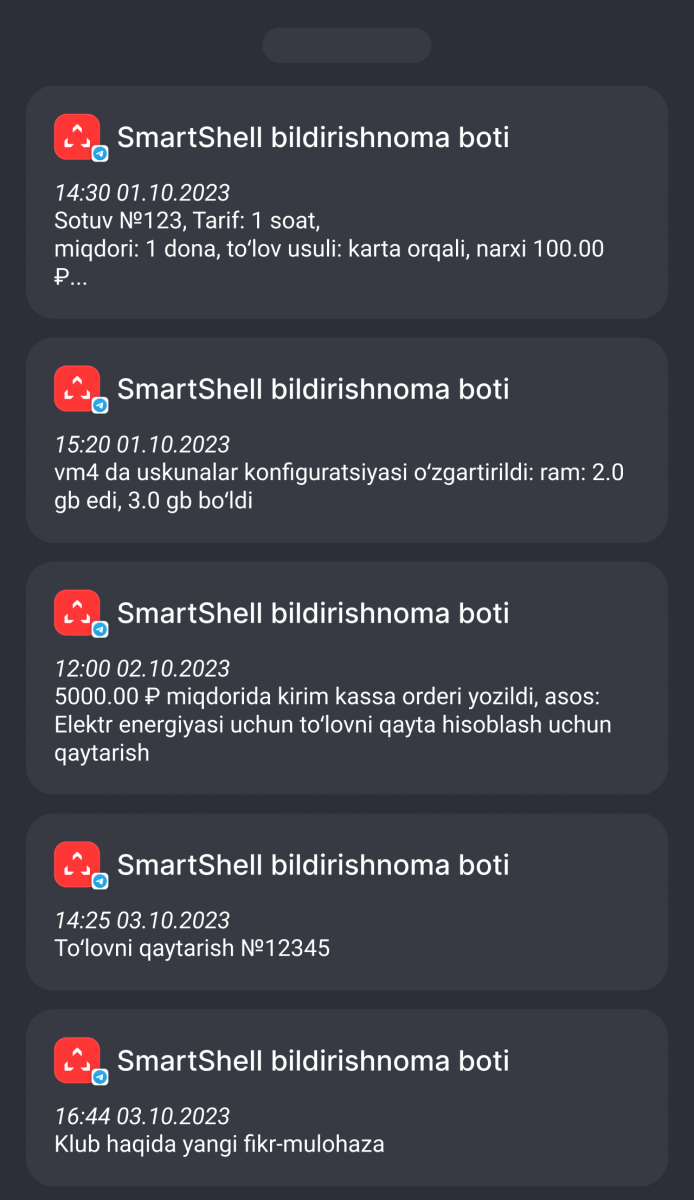
Task: Open the To'lovni qaytarish №12345 notification
Action: point(347,902)
